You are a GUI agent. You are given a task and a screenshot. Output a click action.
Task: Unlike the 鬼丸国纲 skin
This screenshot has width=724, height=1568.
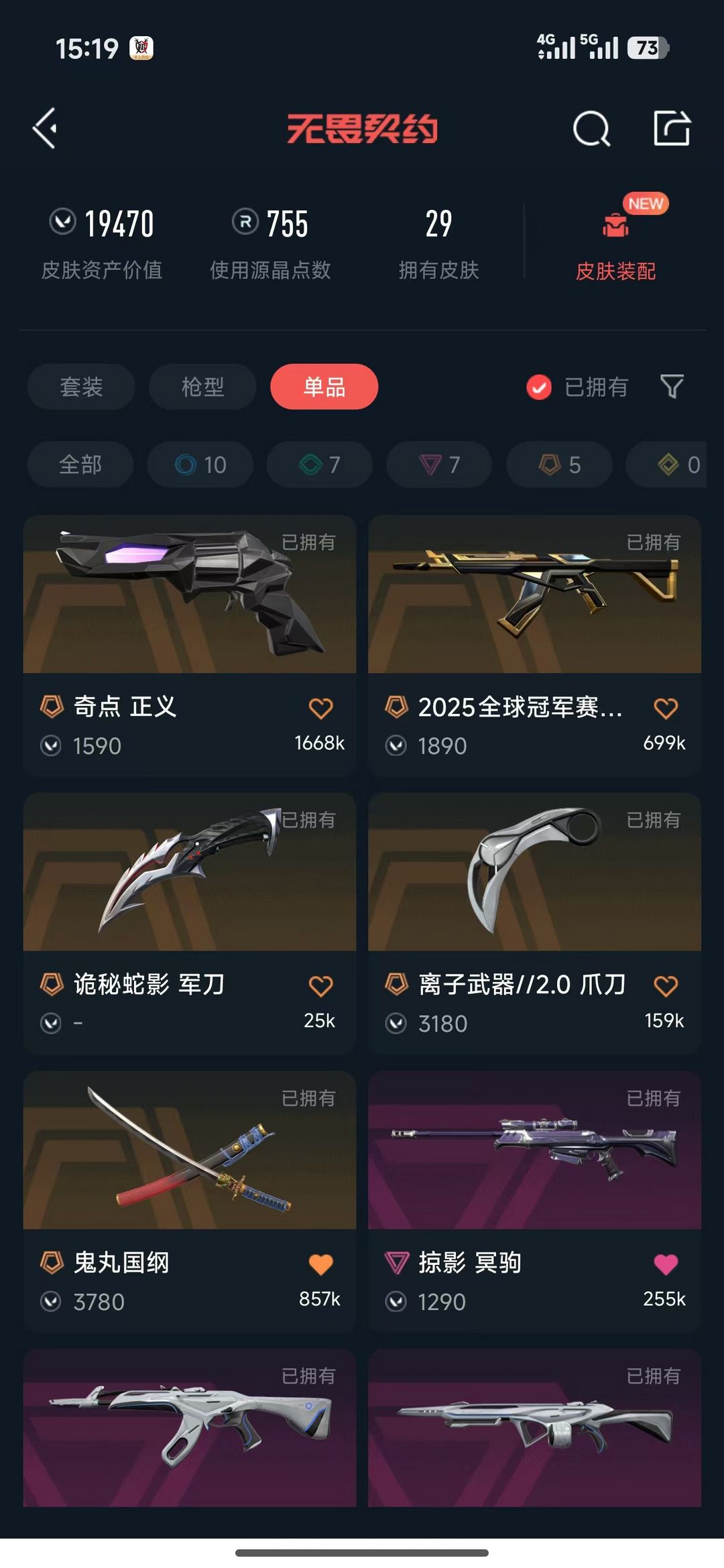pyautogui.click(x=320, y=1264)
